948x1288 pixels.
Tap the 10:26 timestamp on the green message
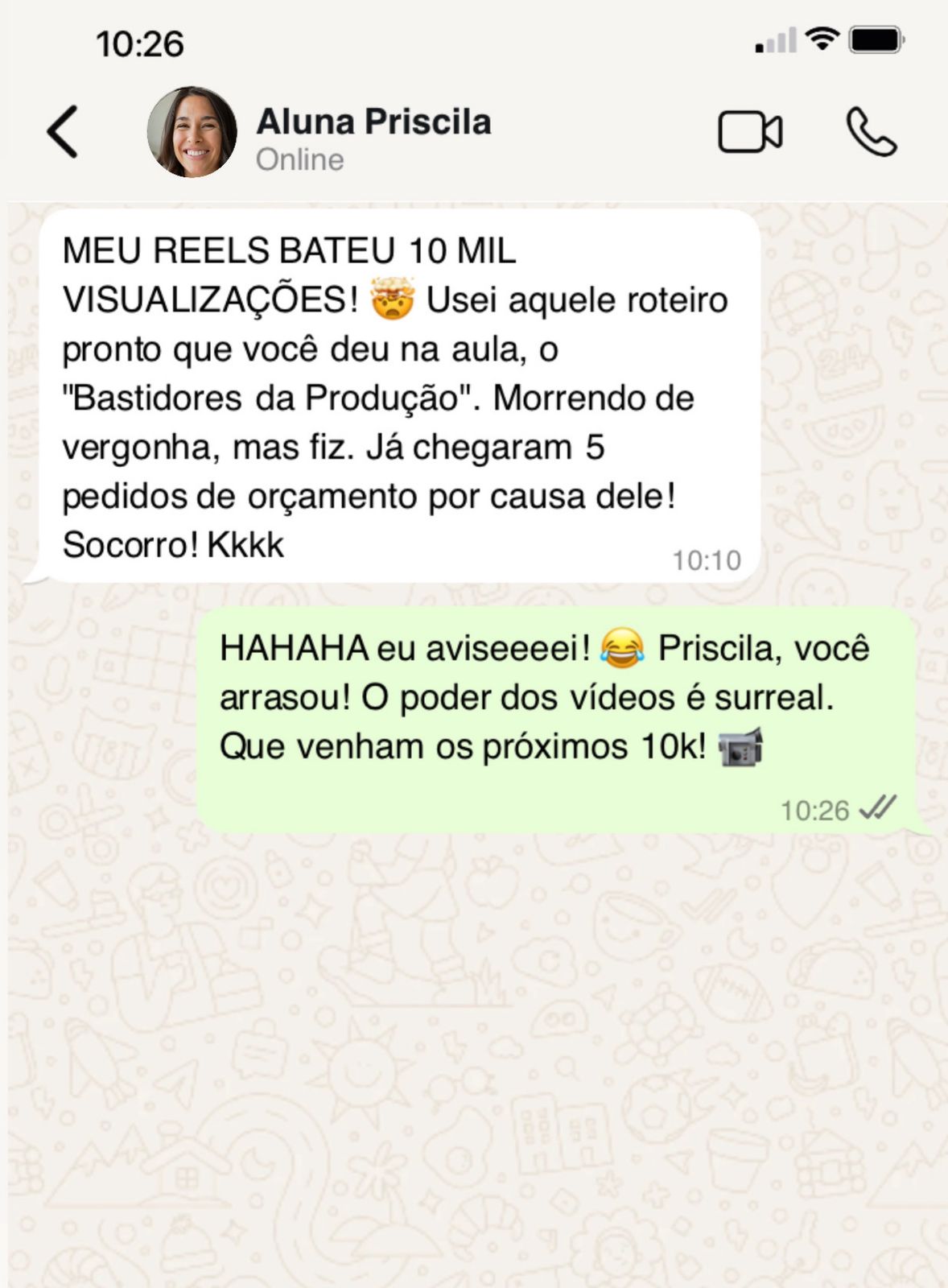click(x=817, y=809)
